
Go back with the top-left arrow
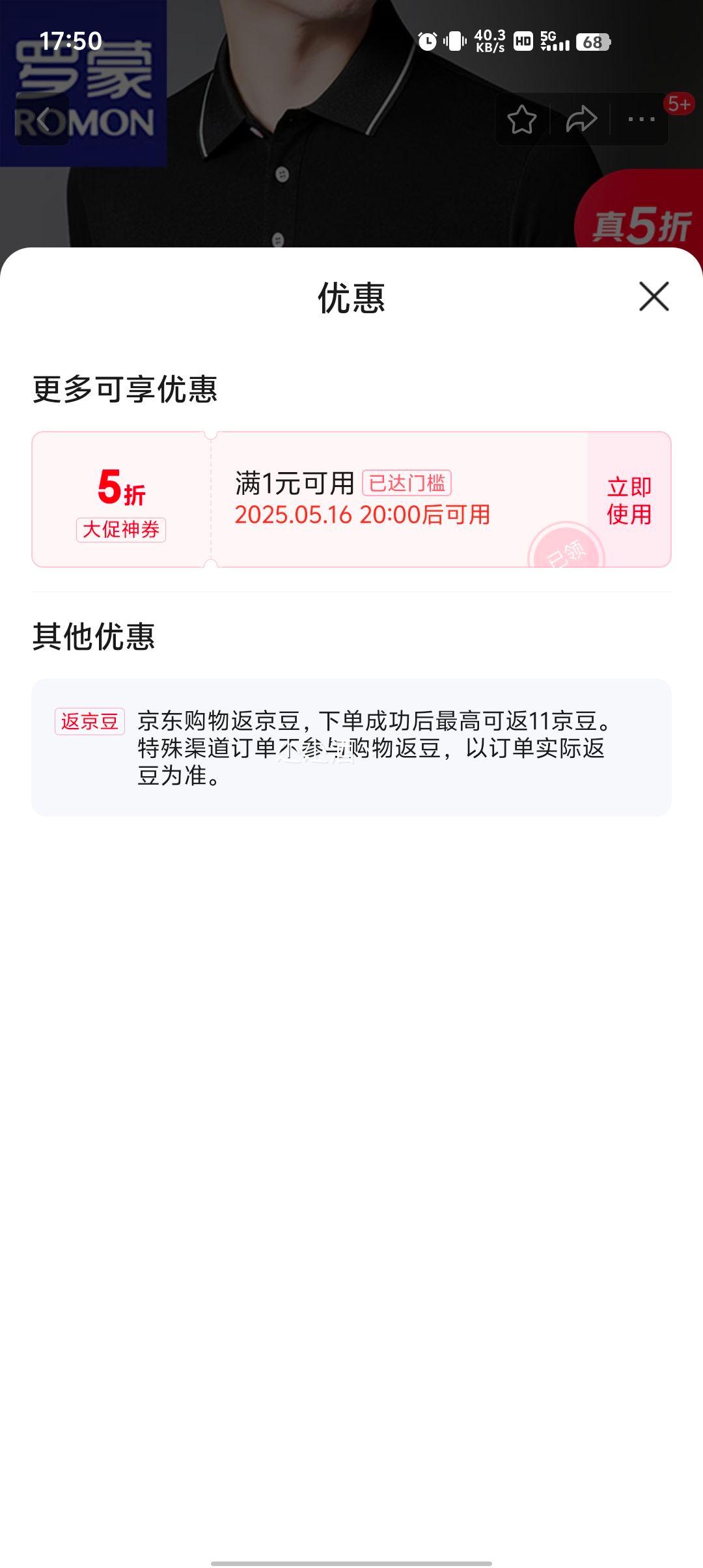[43, 120]
